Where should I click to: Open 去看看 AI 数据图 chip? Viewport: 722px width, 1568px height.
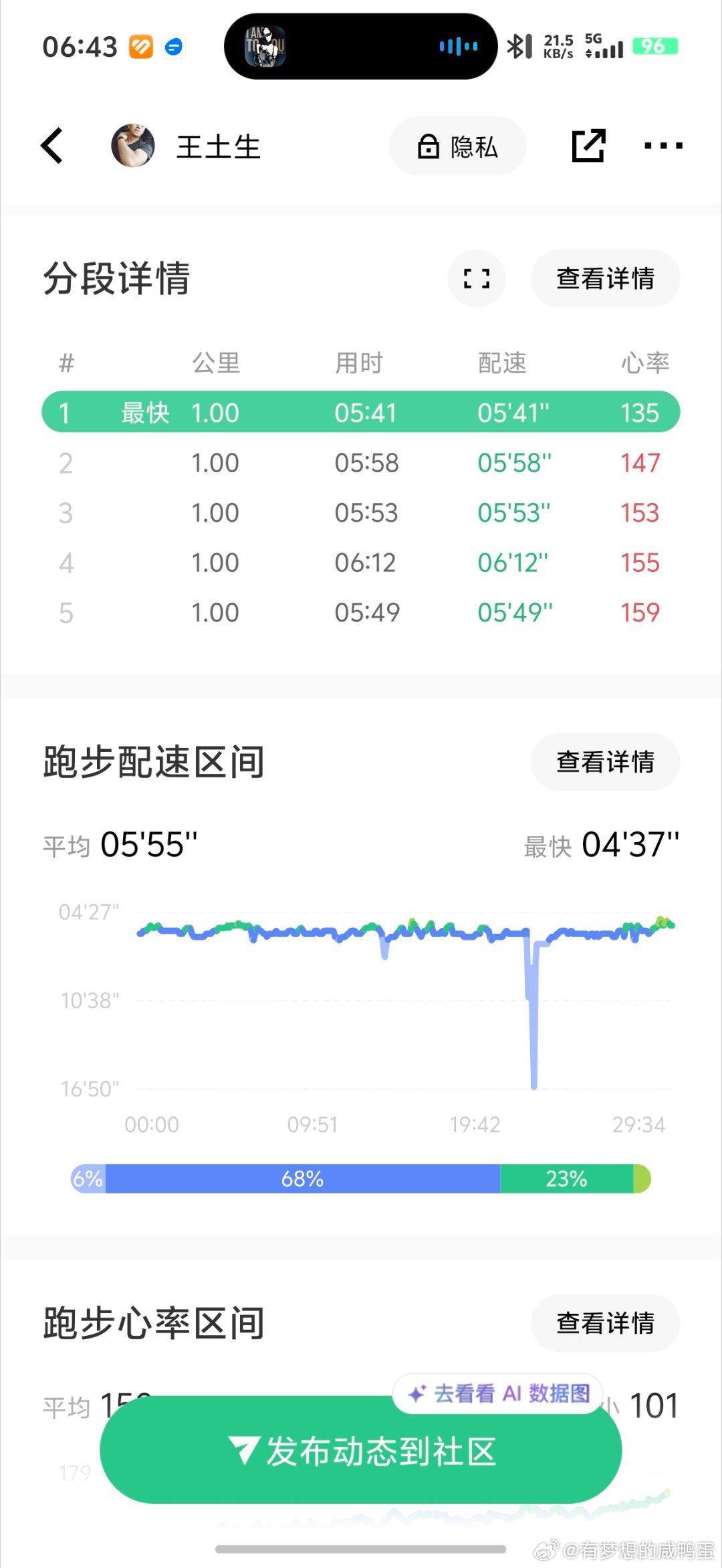[x=499, y=1393]
